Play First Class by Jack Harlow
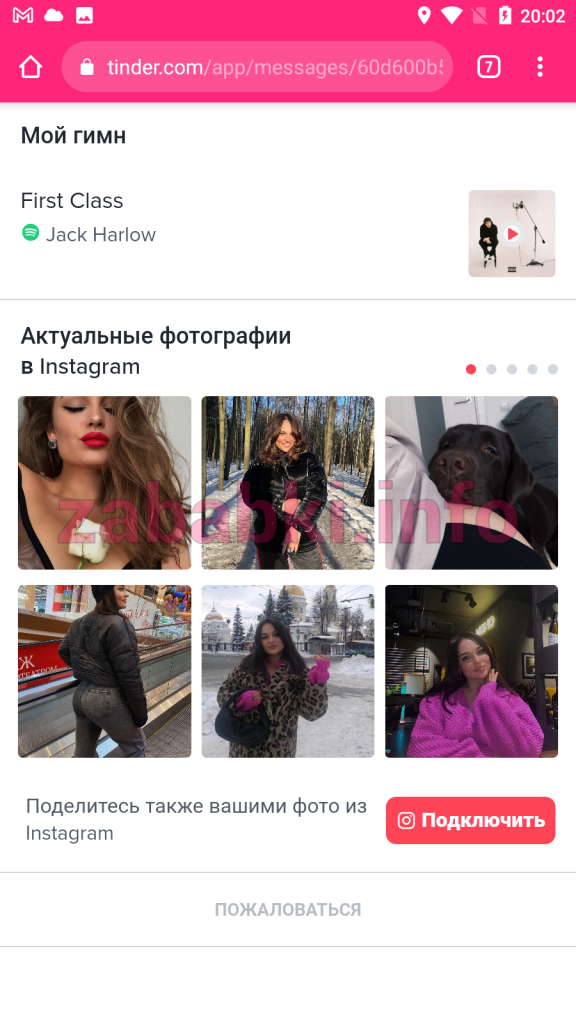576x1024 pixels. (512, 233)
